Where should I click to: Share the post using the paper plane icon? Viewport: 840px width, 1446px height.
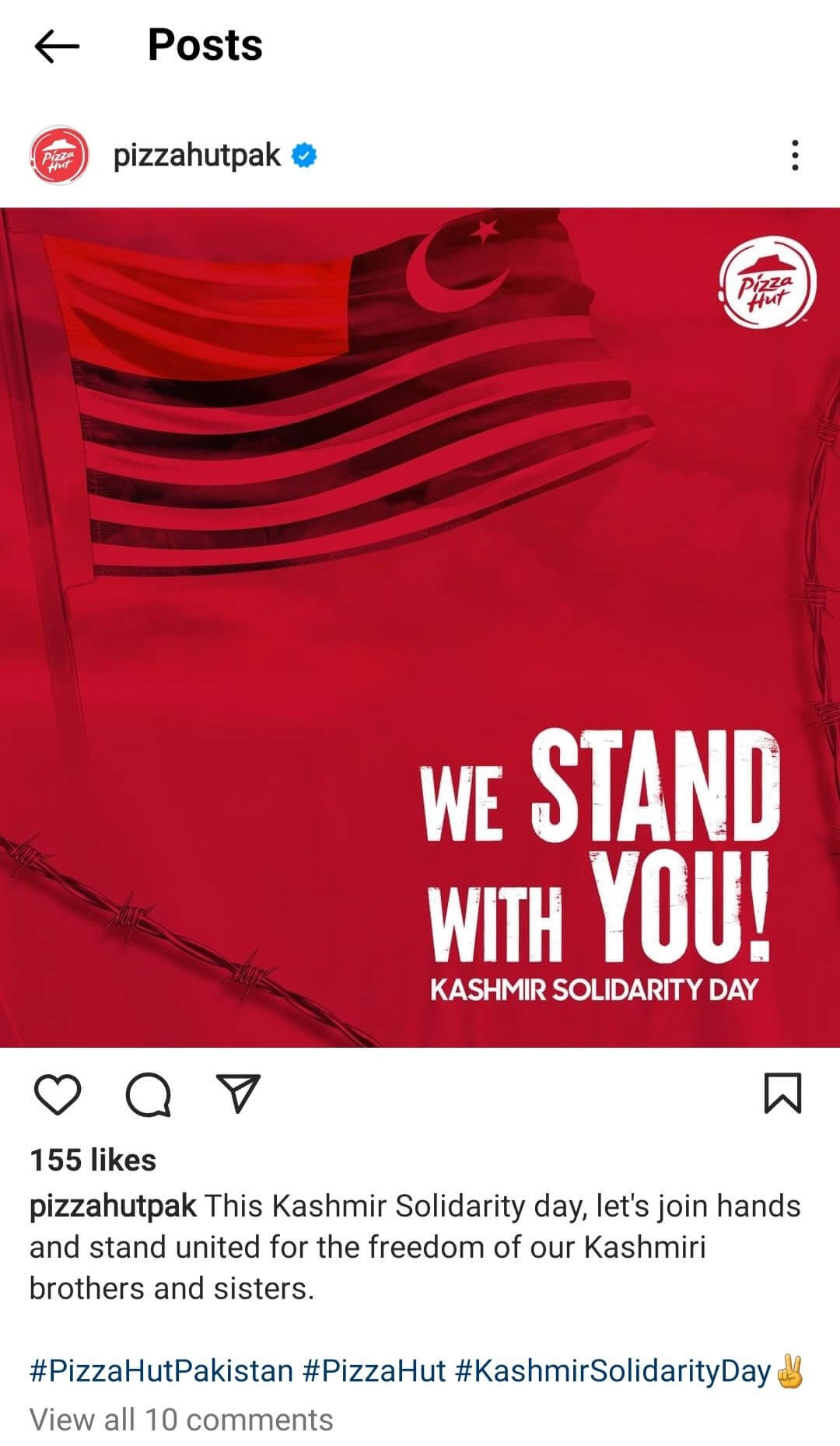point(237,1094)
